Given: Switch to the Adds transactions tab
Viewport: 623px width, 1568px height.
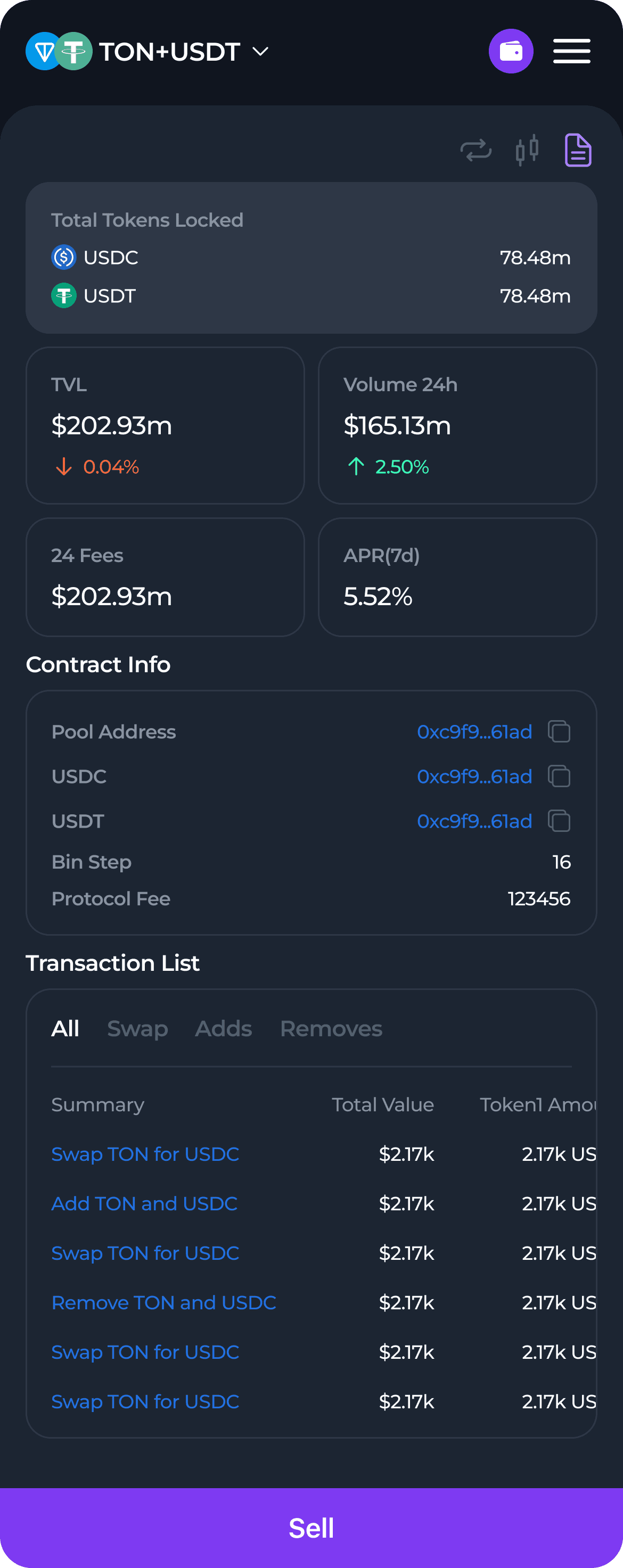Looking at the screenshot, I should coord(223,1029).
